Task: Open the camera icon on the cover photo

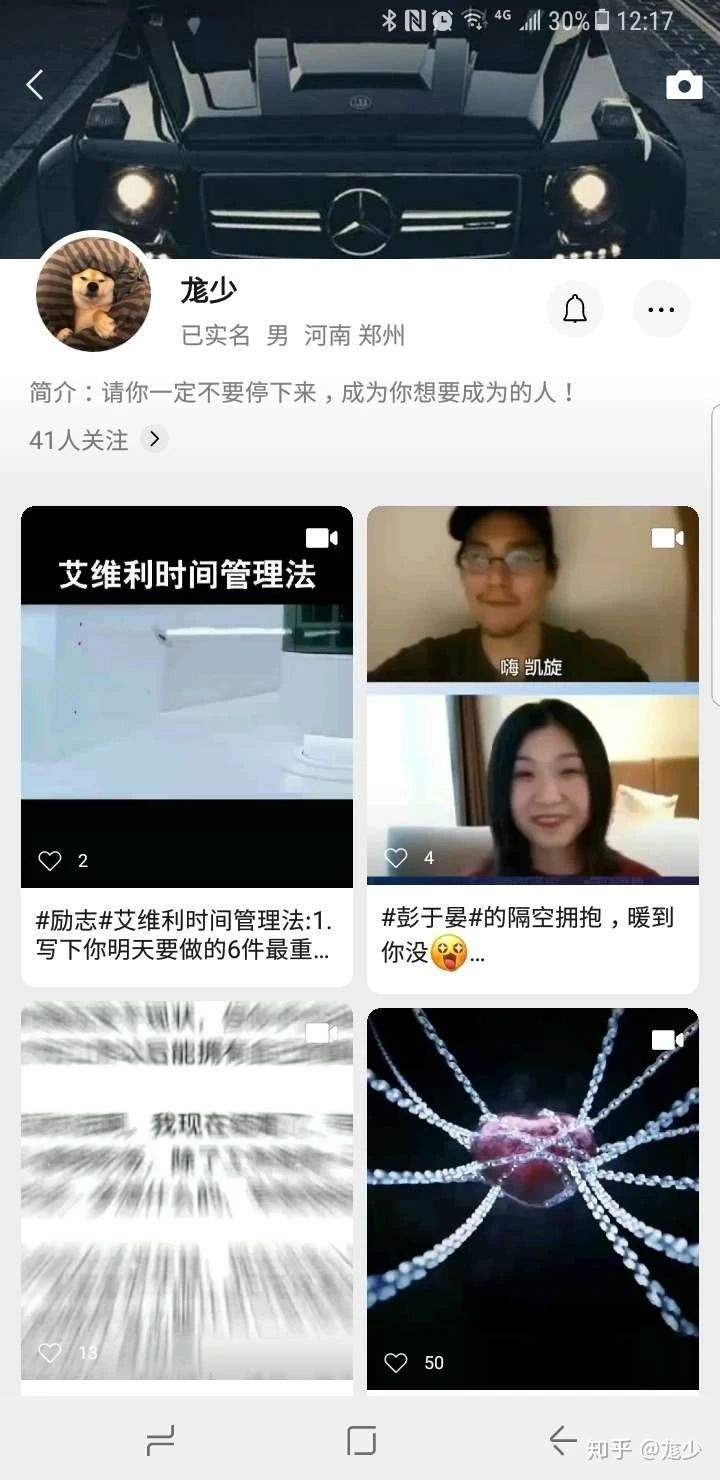Action: point(684,85)
